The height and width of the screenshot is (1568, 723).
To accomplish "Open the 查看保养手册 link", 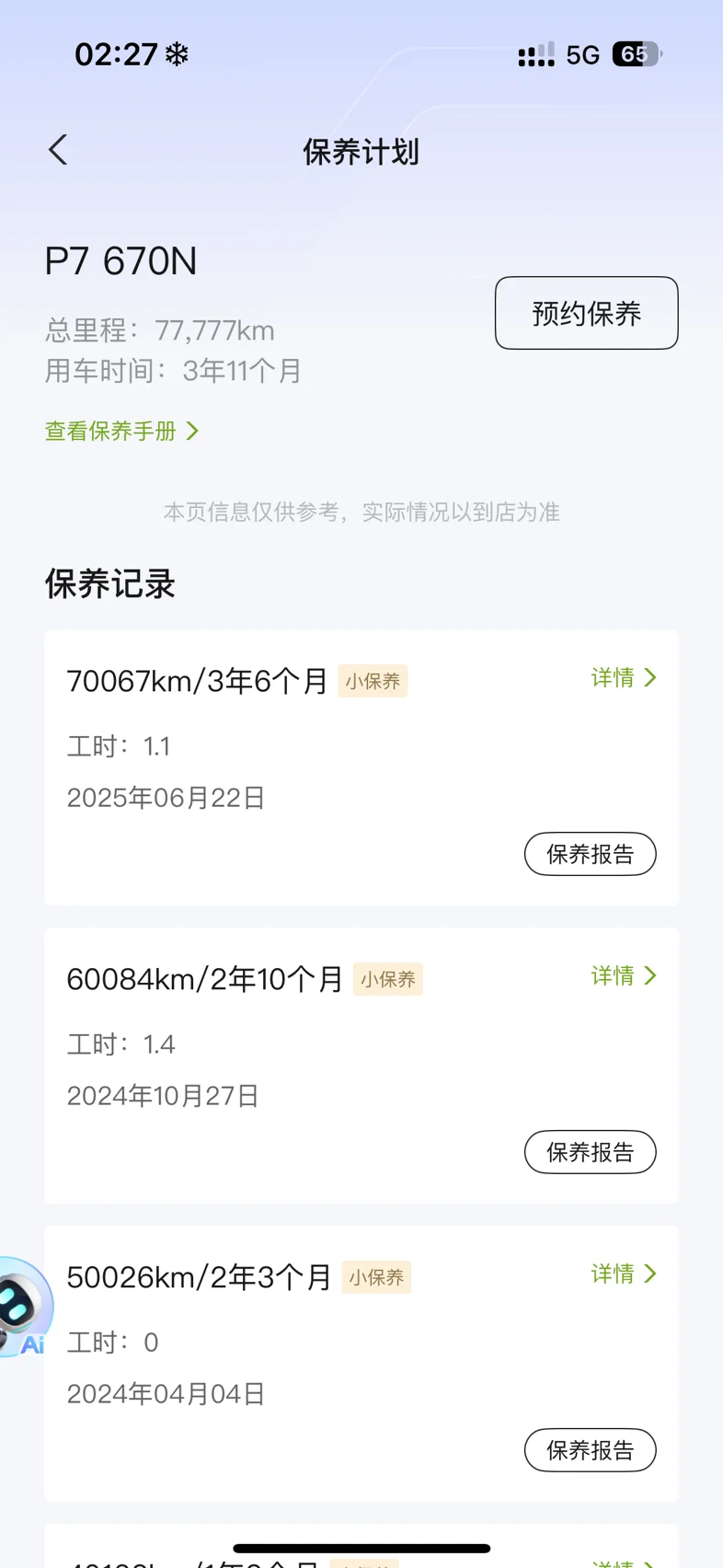I will (121, 431).
